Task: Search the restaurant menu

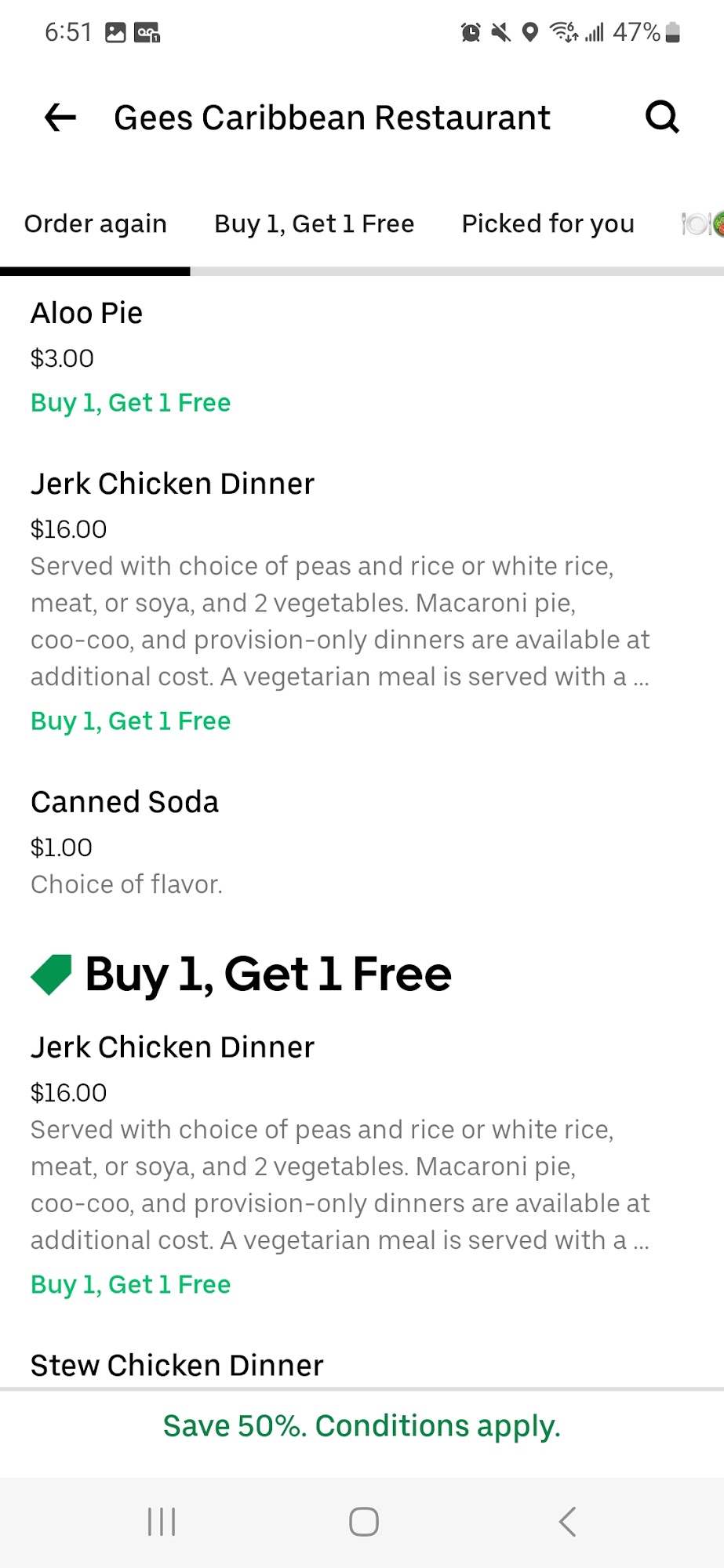Action: [662, 118]
